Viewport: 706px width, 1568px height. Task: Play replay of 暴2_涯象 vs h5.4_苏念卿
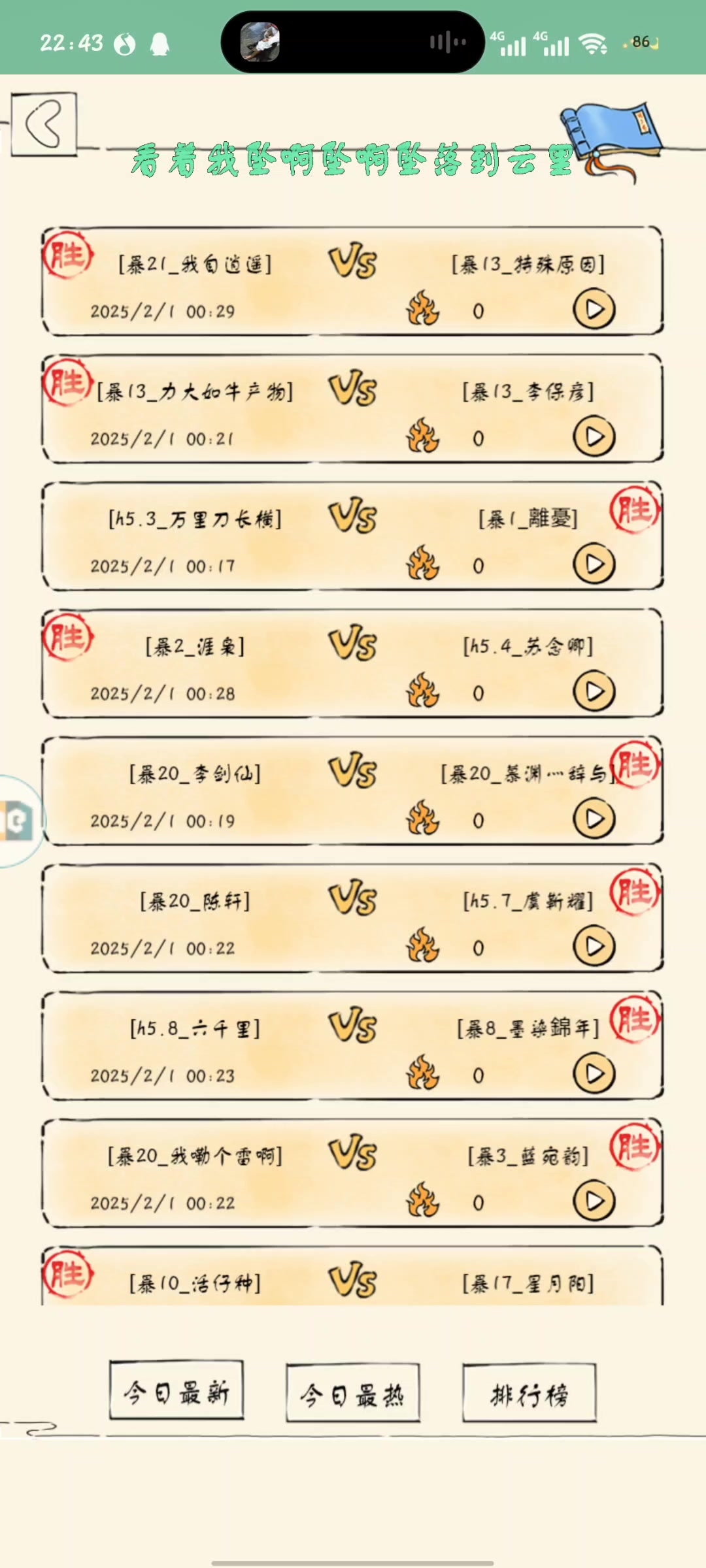point(594,692)
